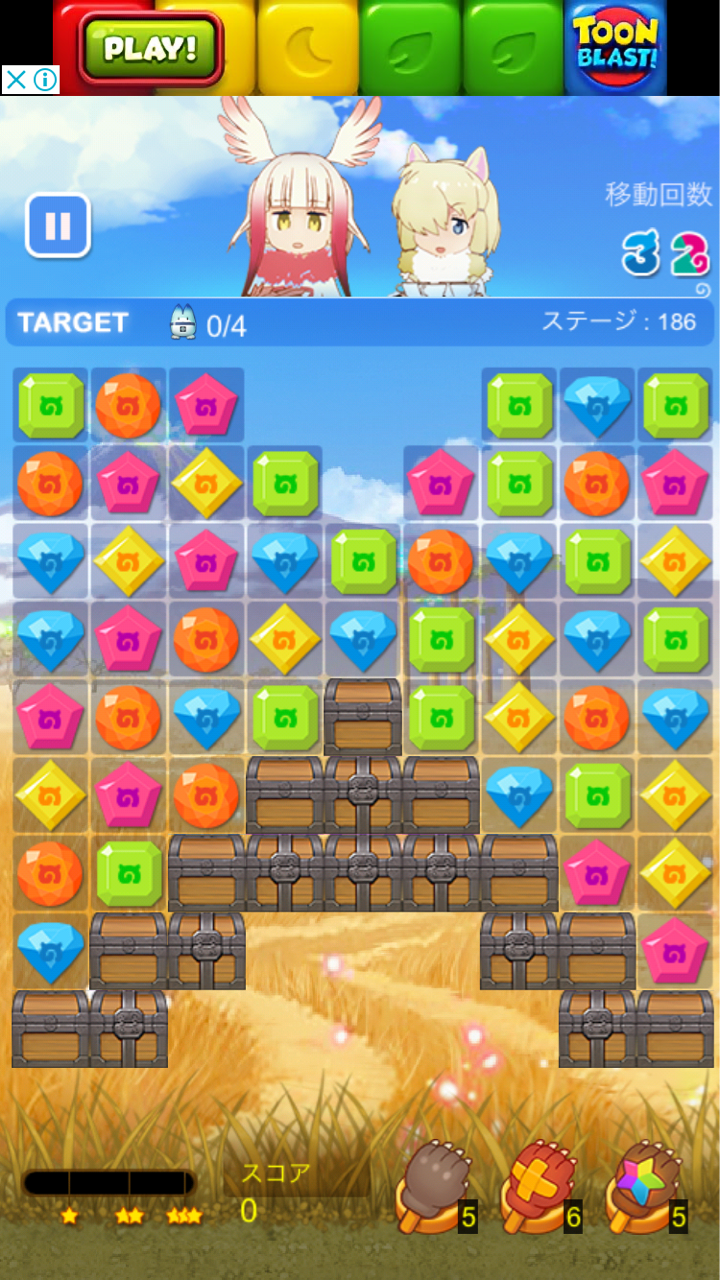Open the Toon Blast ad logo
The image size is (720, 1280).
point(616,45)
